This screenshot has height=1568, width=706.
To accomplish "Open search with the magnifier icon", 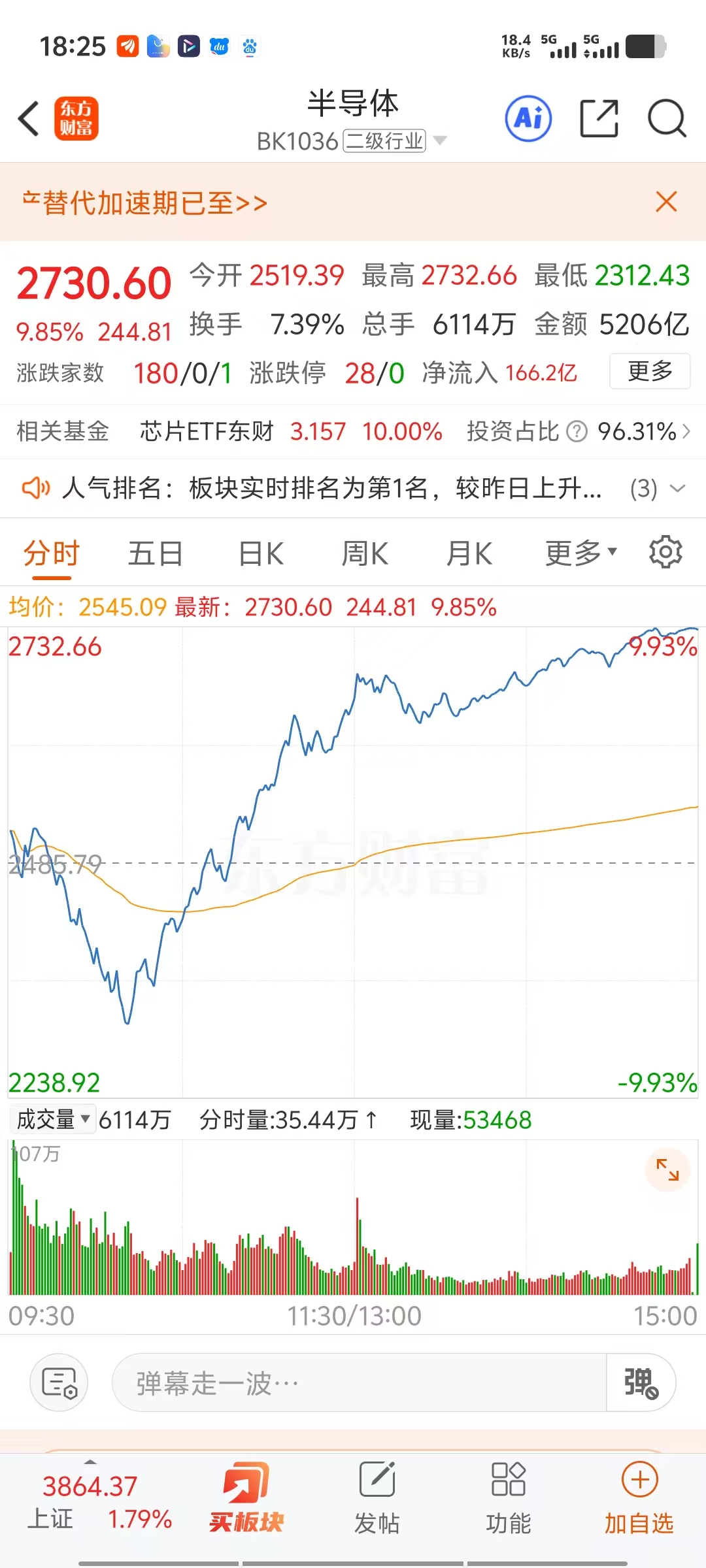I will [x=667, y=119].
